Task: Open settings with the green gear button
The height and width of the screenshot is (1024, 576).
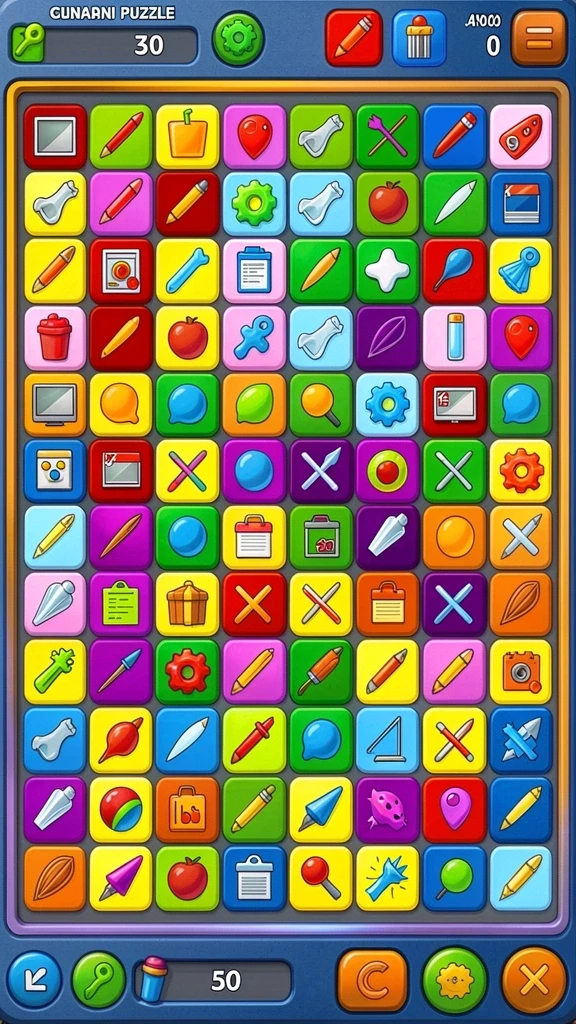Action: 238,39
